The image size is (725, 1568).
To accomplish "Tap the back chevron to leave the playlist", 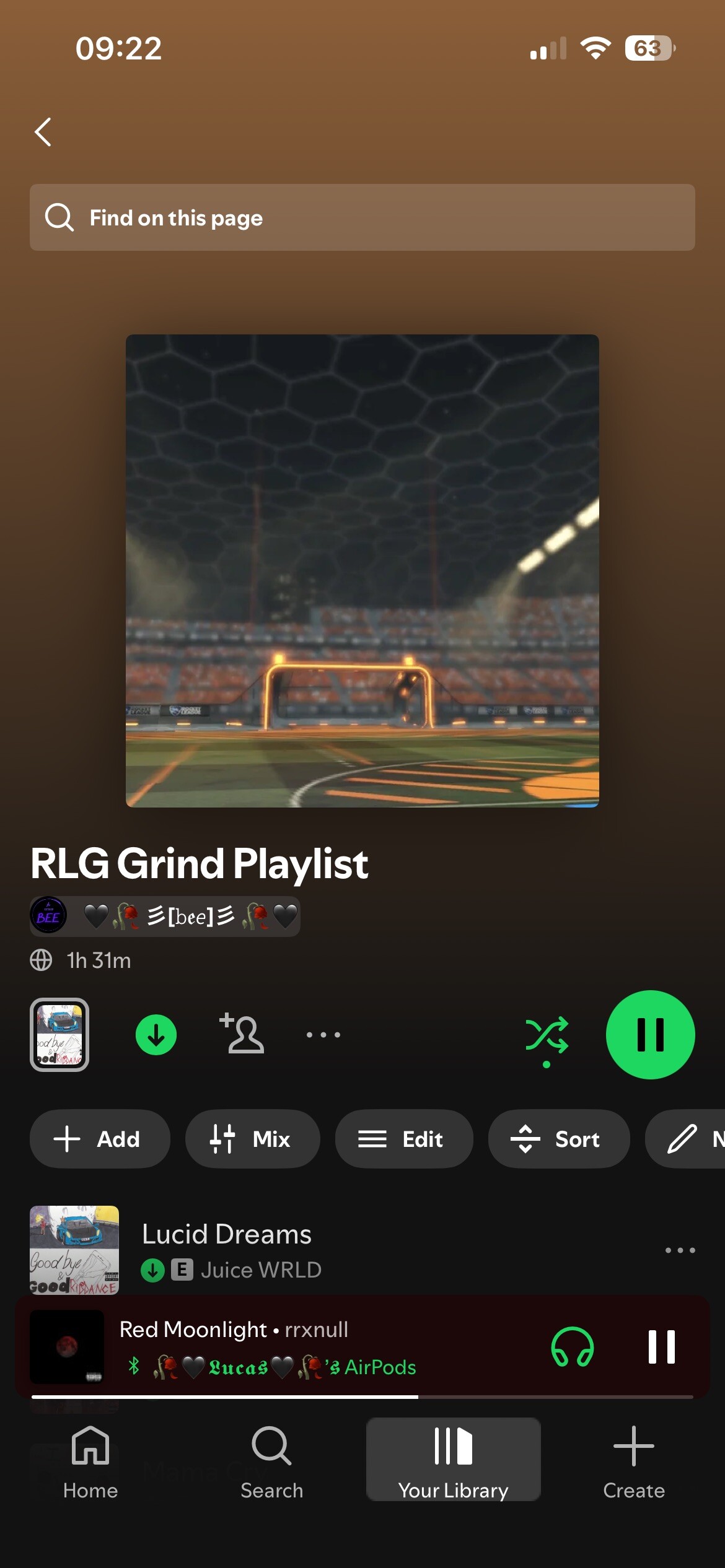I will pyautogui.click(x=42, y=131).
